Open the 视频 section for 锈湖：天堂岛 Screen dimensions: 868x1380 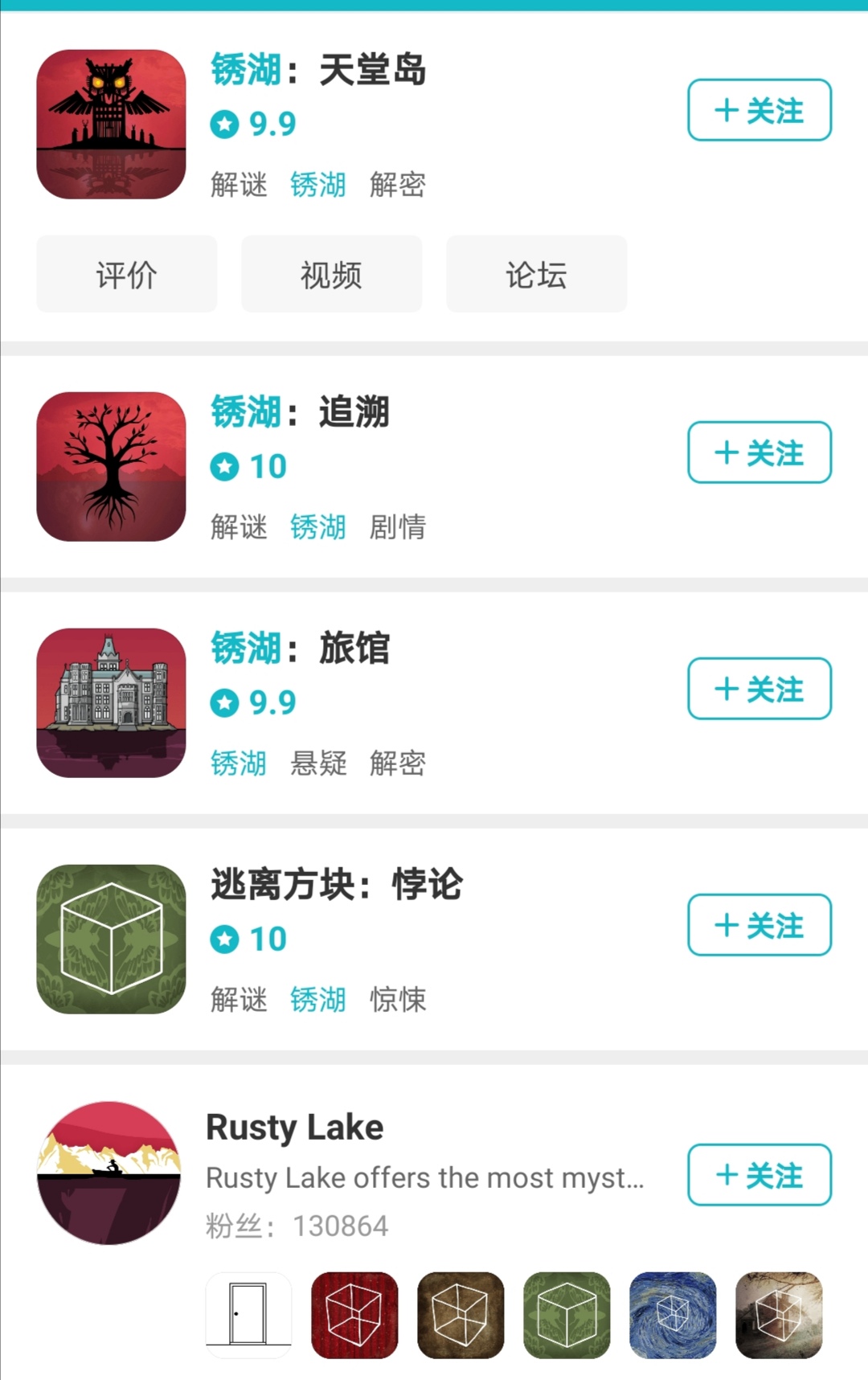tap(331, 274)
